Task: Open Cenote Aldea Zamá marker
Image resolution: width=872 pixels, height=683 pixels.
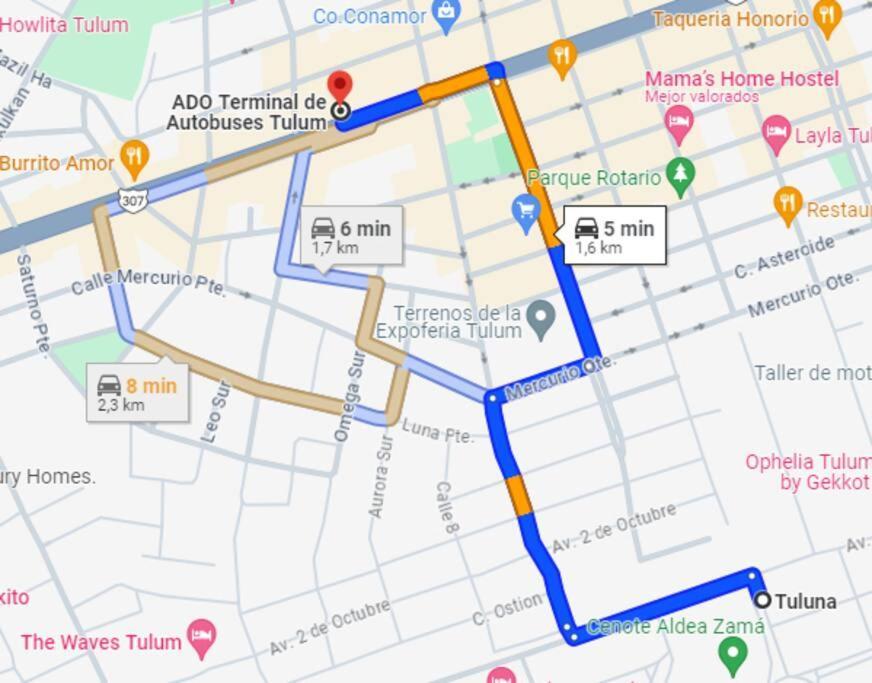Action: point(733,655)
